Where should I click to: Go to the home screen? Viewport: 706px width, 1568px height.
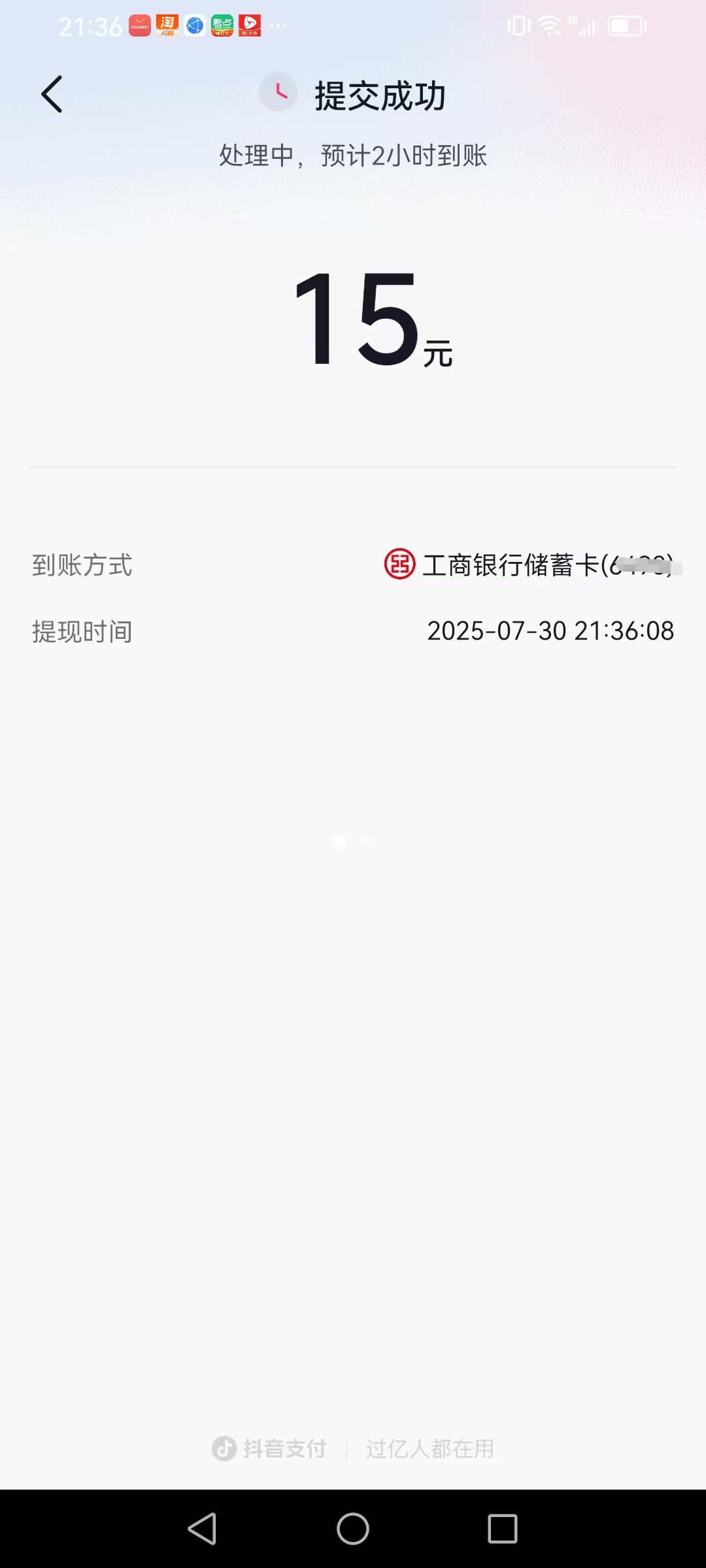click(x=353, y=1529)
